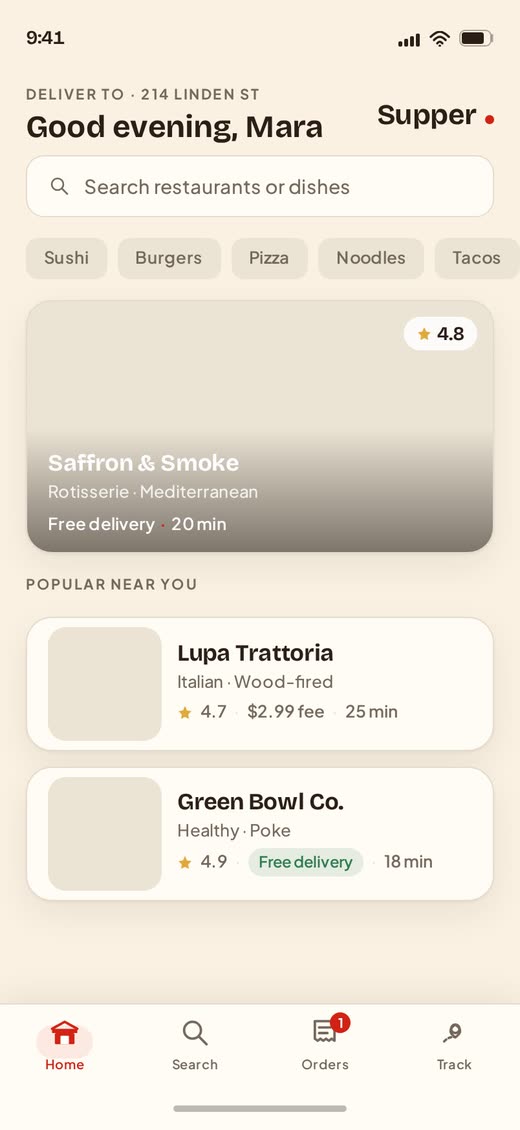This screenshot has height=1130, width=520.
Task: Switch to the Track tab
Action: point(454,1045)
